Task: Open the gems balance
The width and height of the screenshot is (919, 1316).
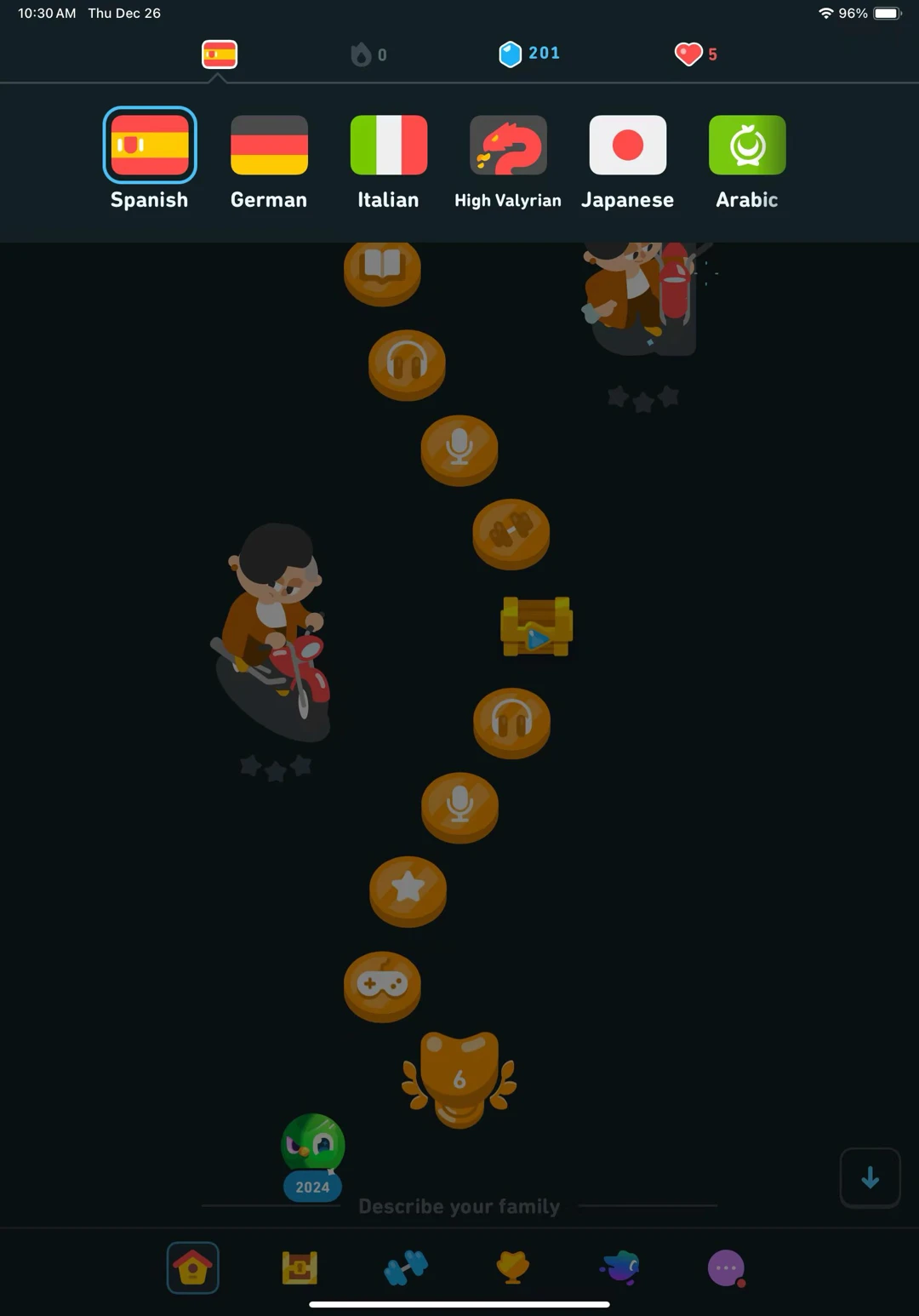Action: (x=529, y=54)
